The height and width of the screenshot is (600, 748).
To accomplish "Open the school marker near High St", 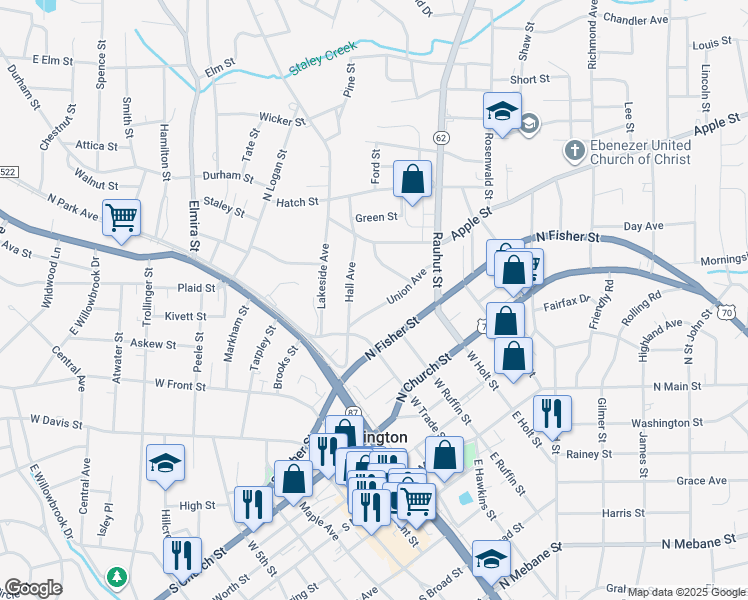I will 166,463.
